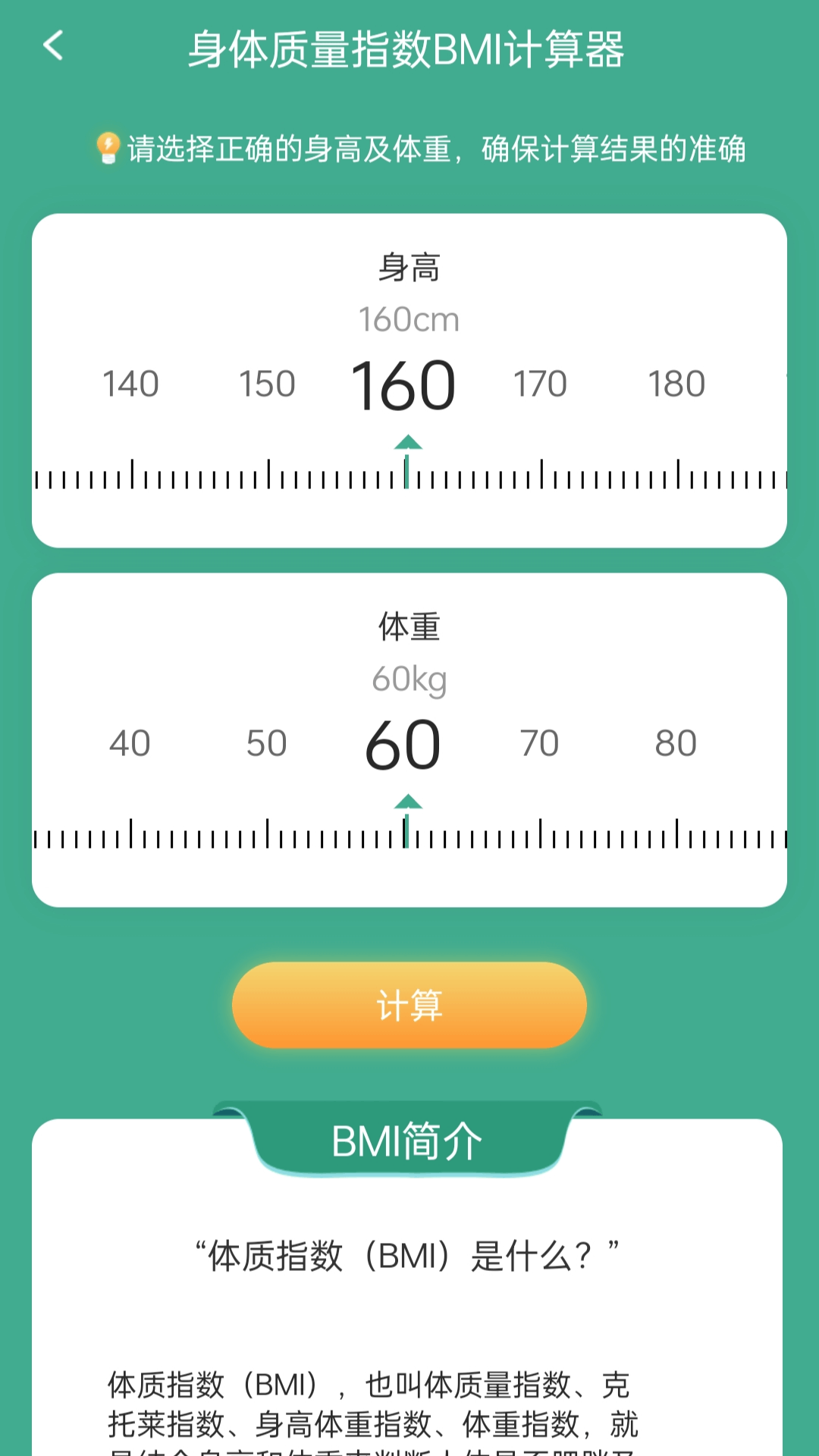819x1456 pixels.
Task: Click the back arrow icon
Action: 52,45
